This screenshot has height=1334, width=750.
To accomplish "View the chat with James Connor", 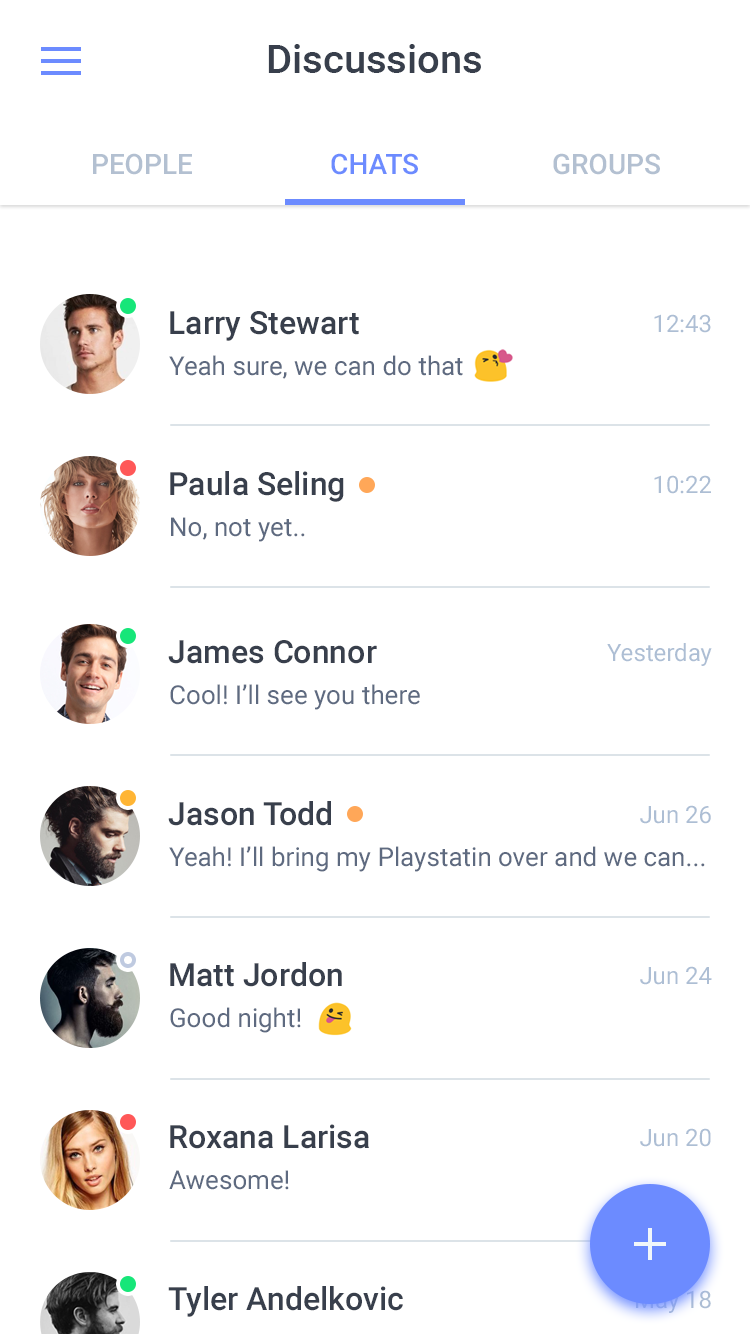I will pyautogui.click(x=375, y=672).
